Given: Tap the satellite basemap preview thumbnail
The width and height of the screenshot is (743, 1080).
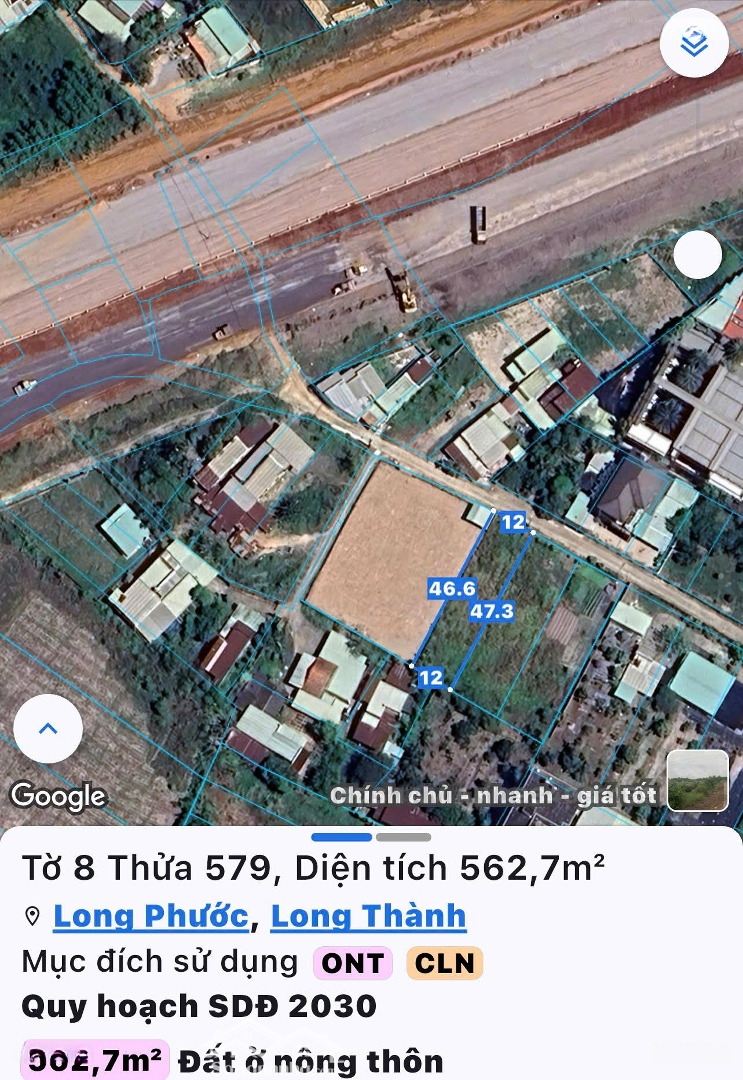Looking at the screenshot, I should tap(698, 781).
